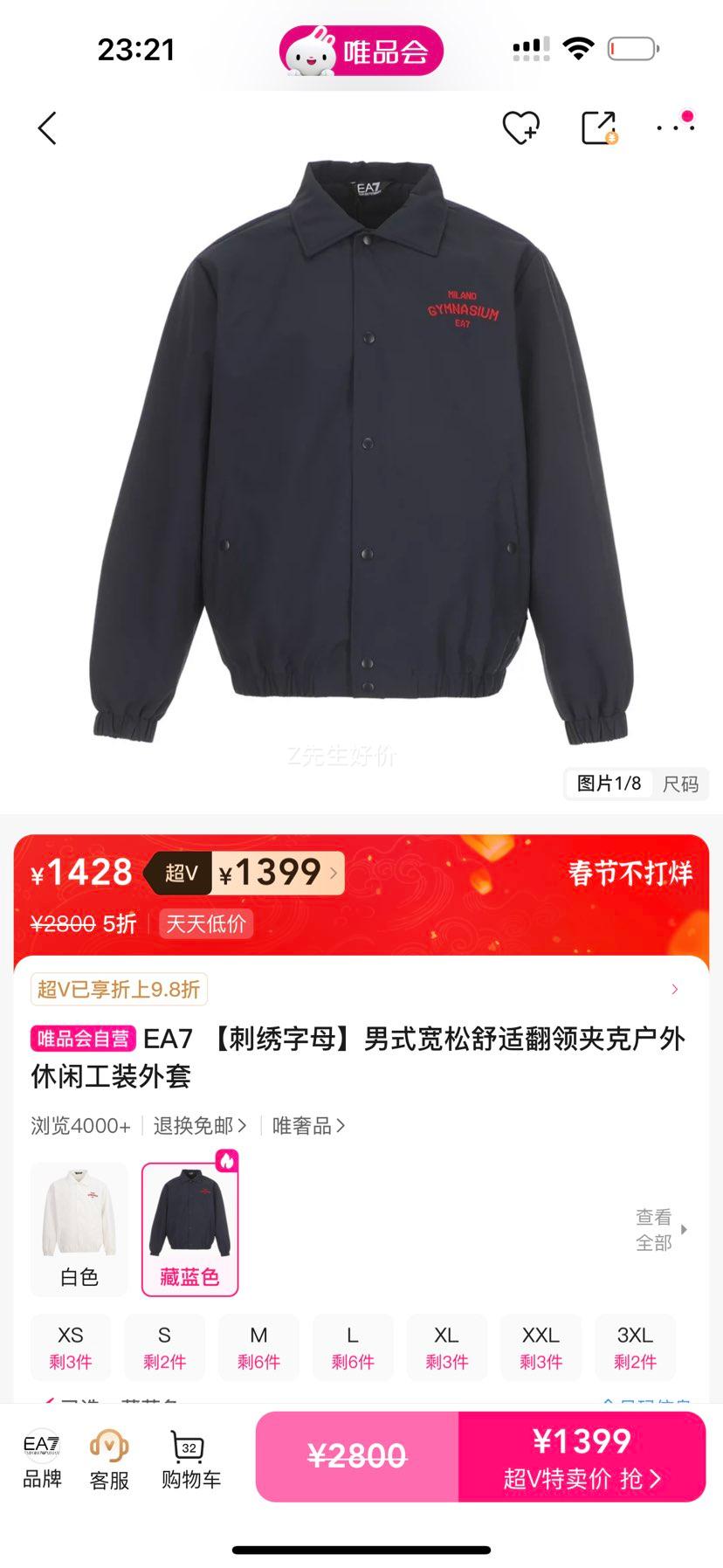Tap the pink ¥2800 price button
723x1568 pixels.
[359, 1457]
